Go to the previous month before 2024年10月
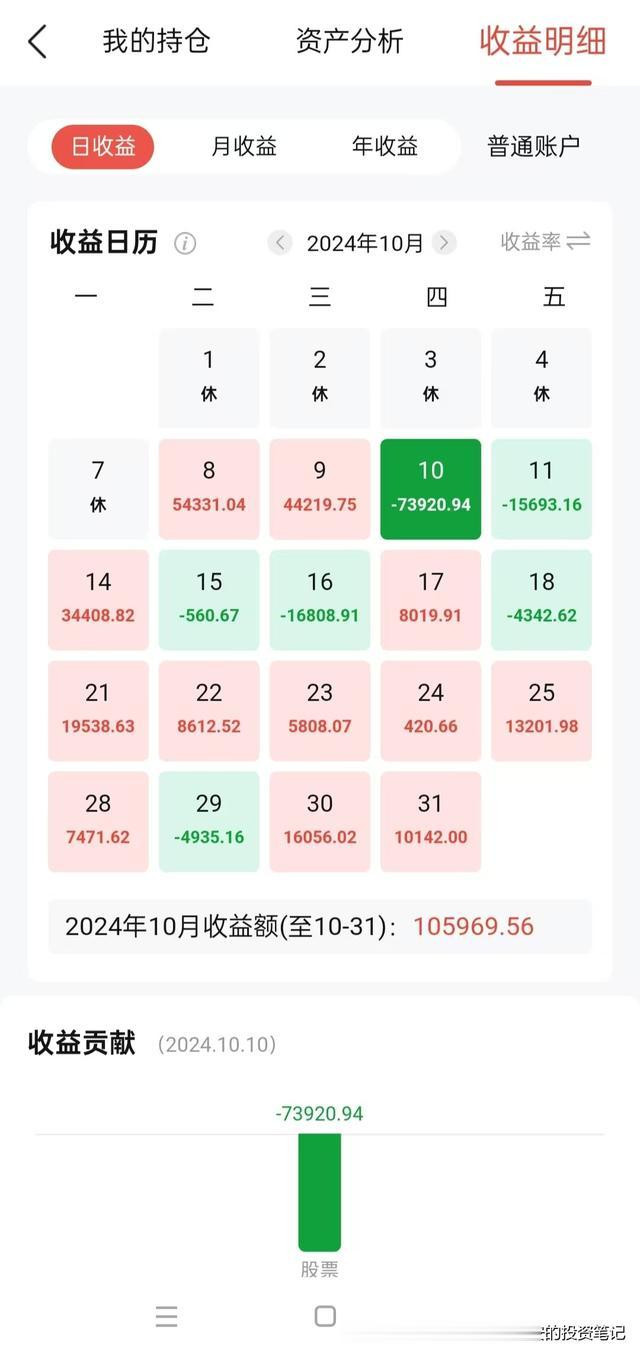640x1355 pixels. coord(280,243)
